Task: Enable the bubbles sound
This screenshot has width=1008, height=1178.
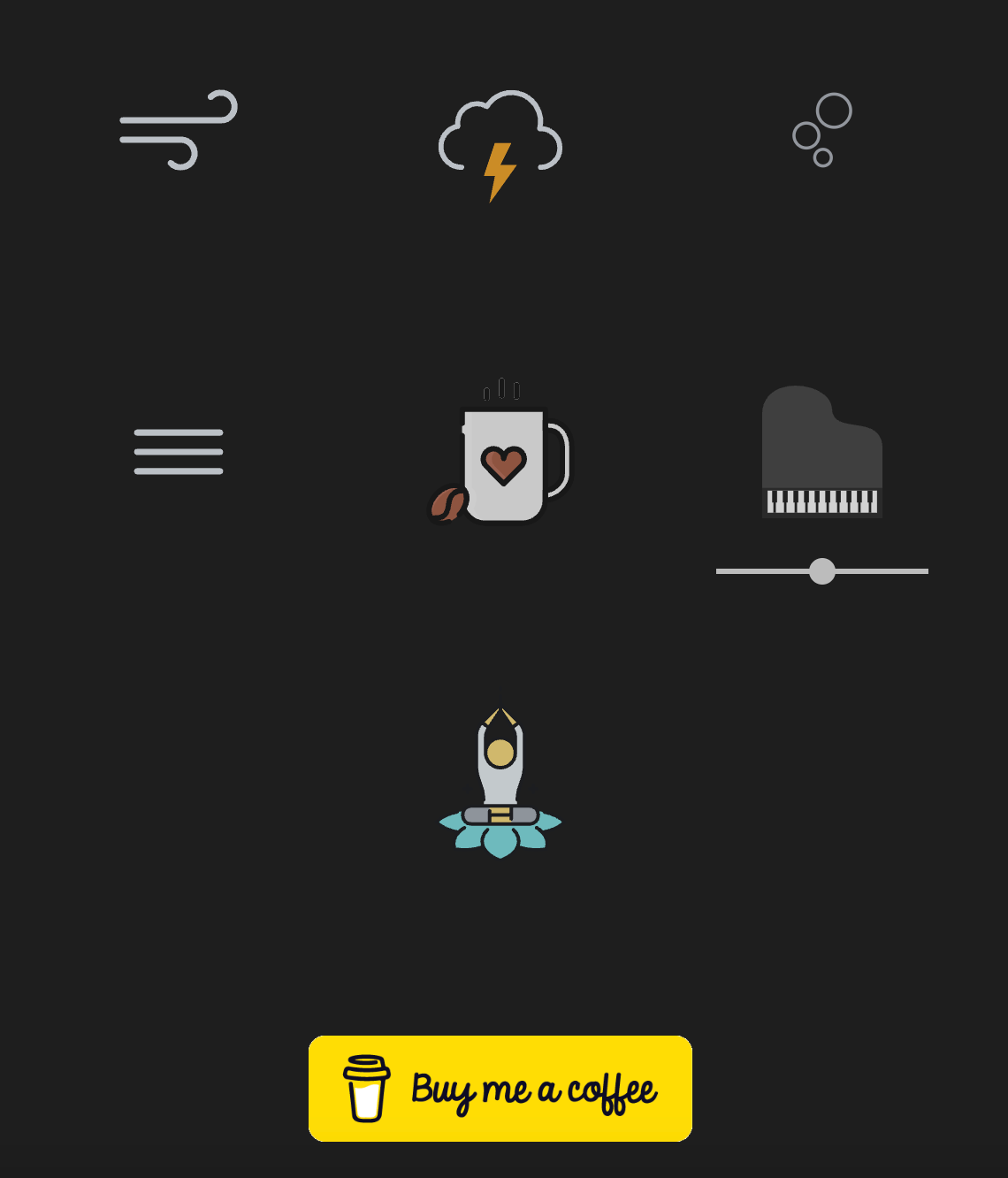Action: pyautogui.click(x=822, y=130)
